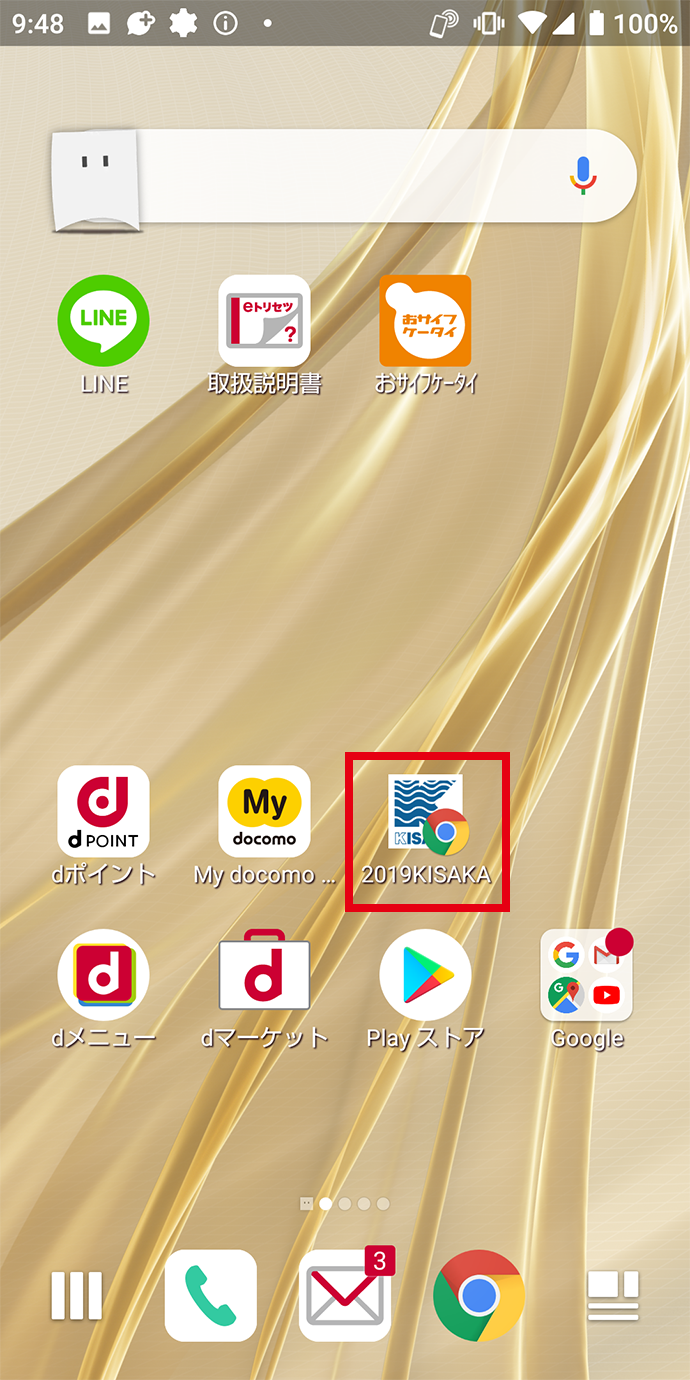This screenshot has height=1380, width=690.
Task: Open the mail app with 3 unread
Action: (x=345, y=1295)
